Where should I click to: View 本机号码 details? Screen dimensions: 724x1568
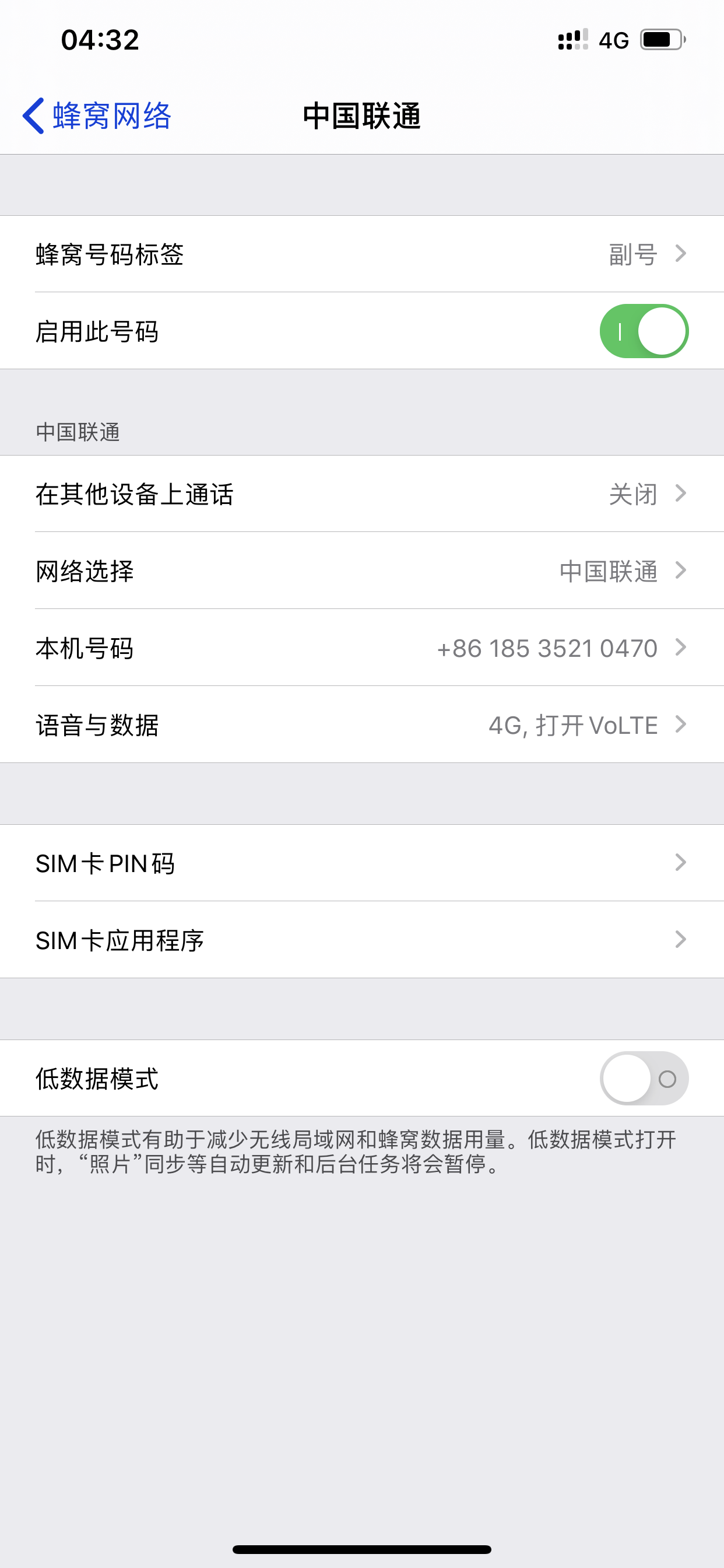361,647
